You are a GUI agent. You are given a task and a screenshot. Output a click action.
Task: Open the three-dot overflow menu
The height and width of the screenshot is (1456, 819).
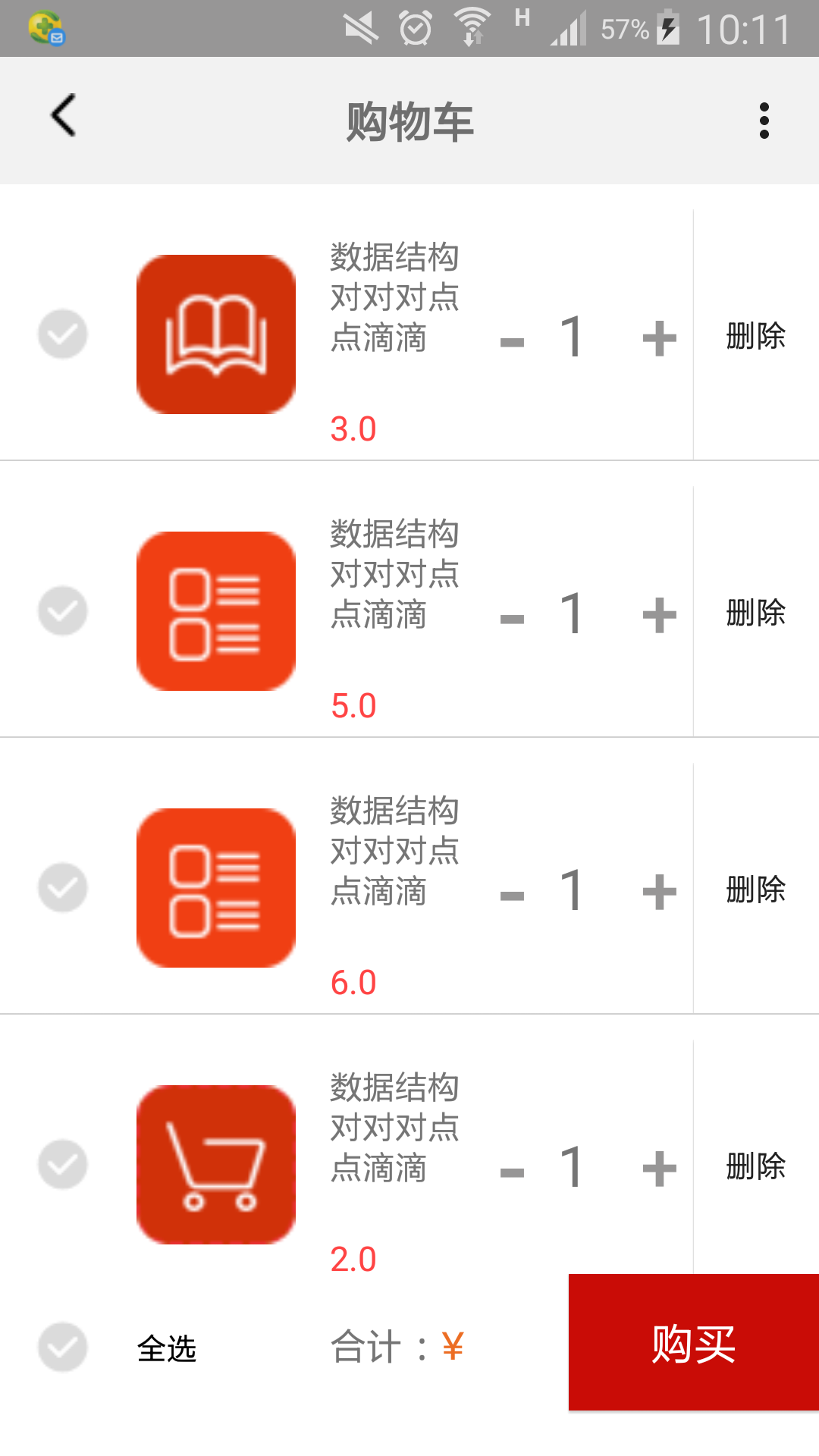pyautogui.click(x=764, y=121)
